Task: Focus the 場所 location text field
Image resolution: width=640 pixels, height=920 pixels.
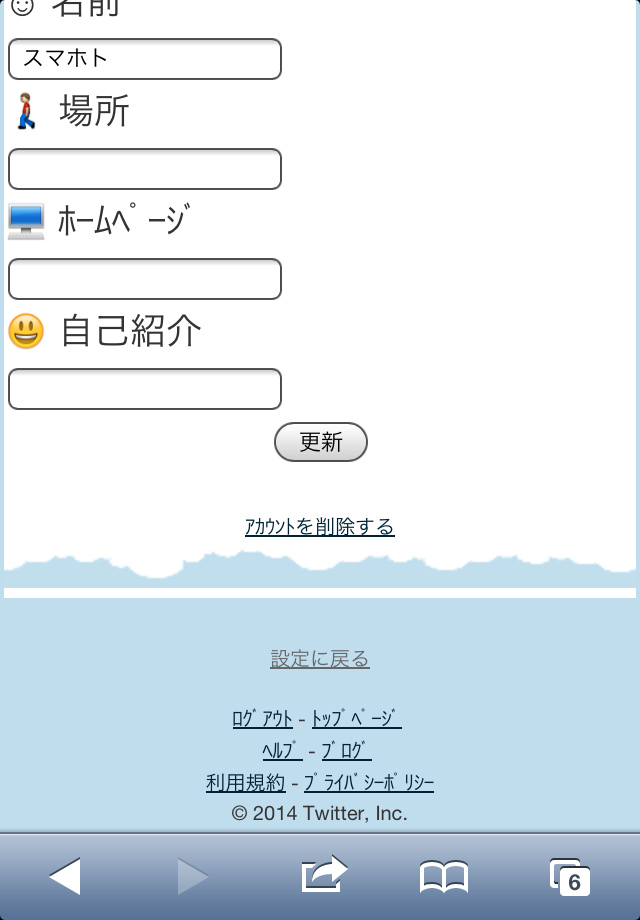Action: pyautogui.click(x=144, y=169)
